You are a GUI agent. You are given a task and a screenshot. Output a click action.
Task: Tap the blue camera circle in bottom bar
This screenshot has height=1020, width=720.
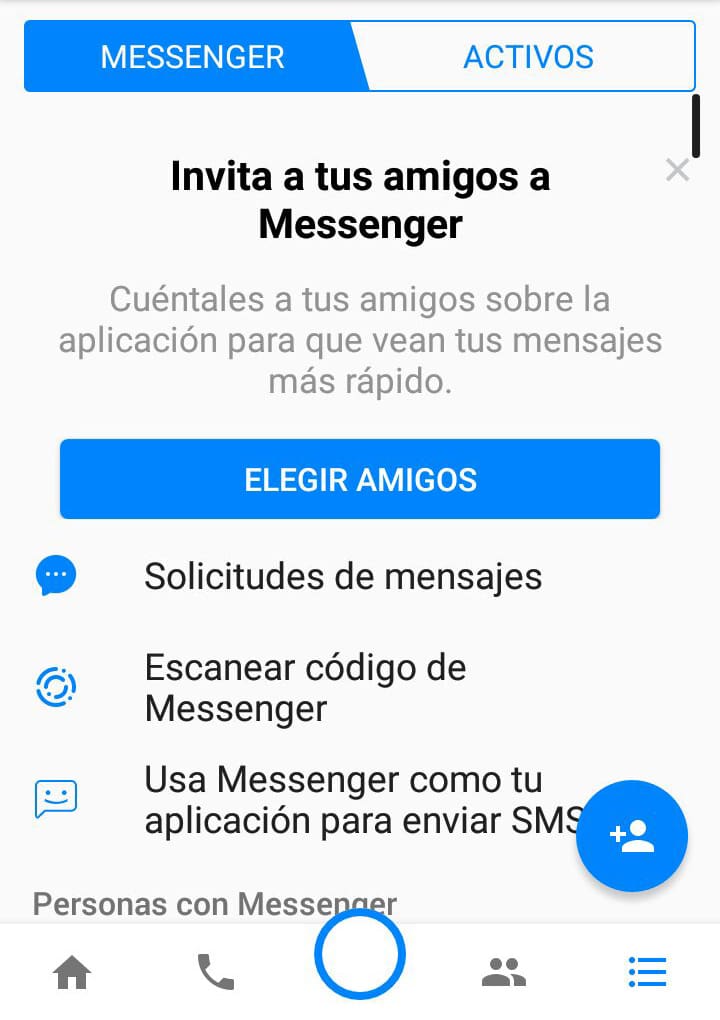tap(360, 955)
